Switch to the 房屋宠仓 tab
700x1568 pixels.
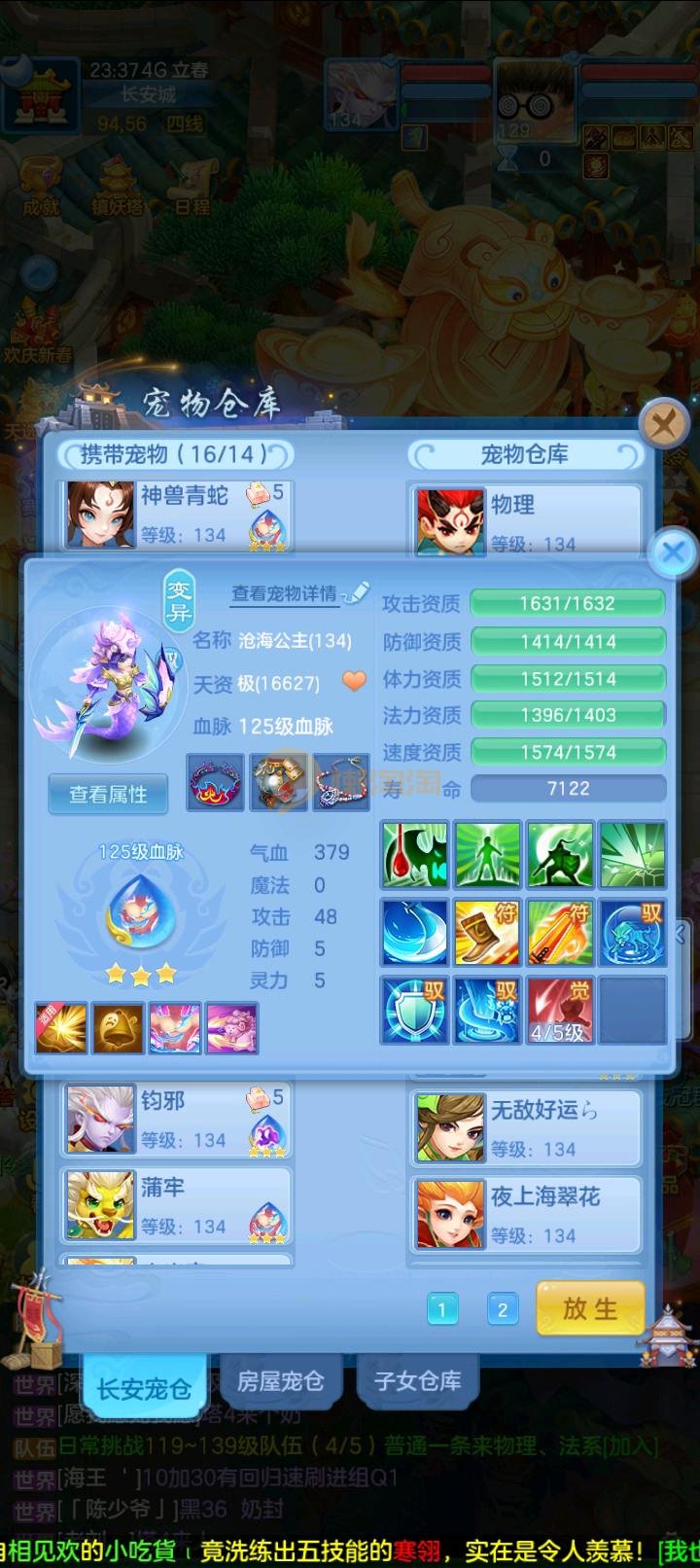coord(280,1381)
